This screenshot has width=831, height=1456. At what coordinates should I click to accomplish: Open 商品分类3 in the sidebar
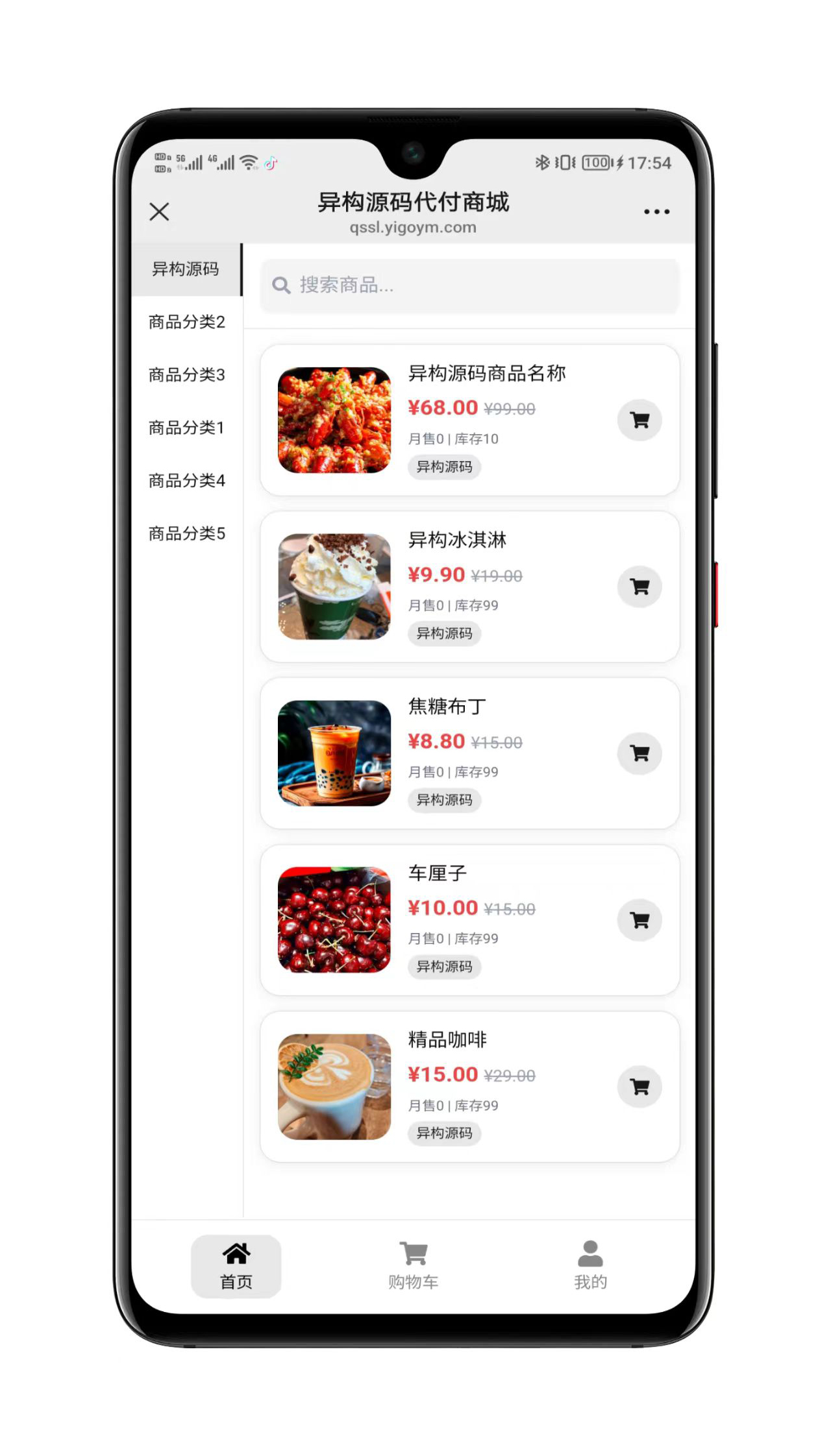click(186, 375)
